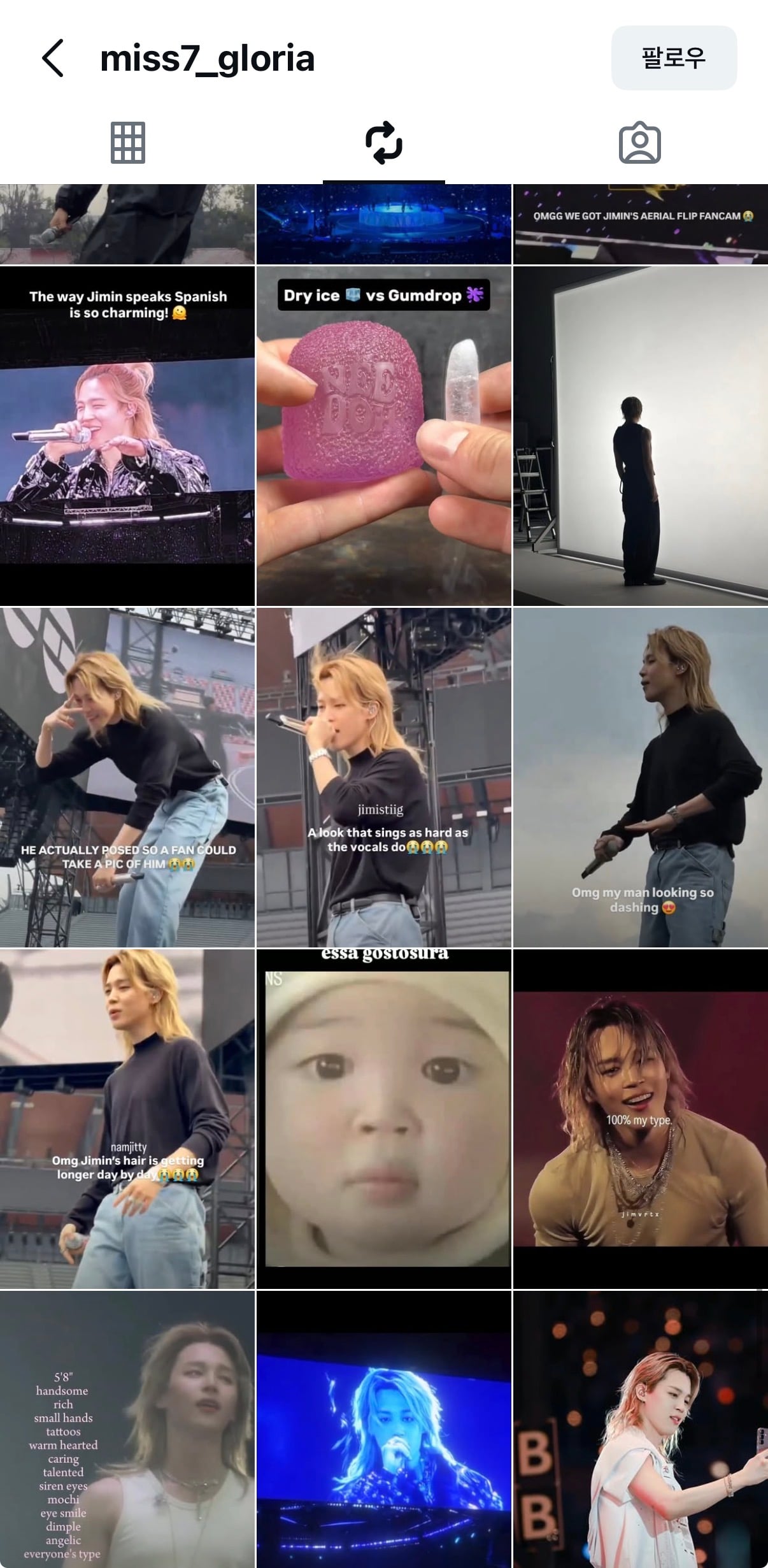Open the tagged photos tab

(x=640, y=143)
